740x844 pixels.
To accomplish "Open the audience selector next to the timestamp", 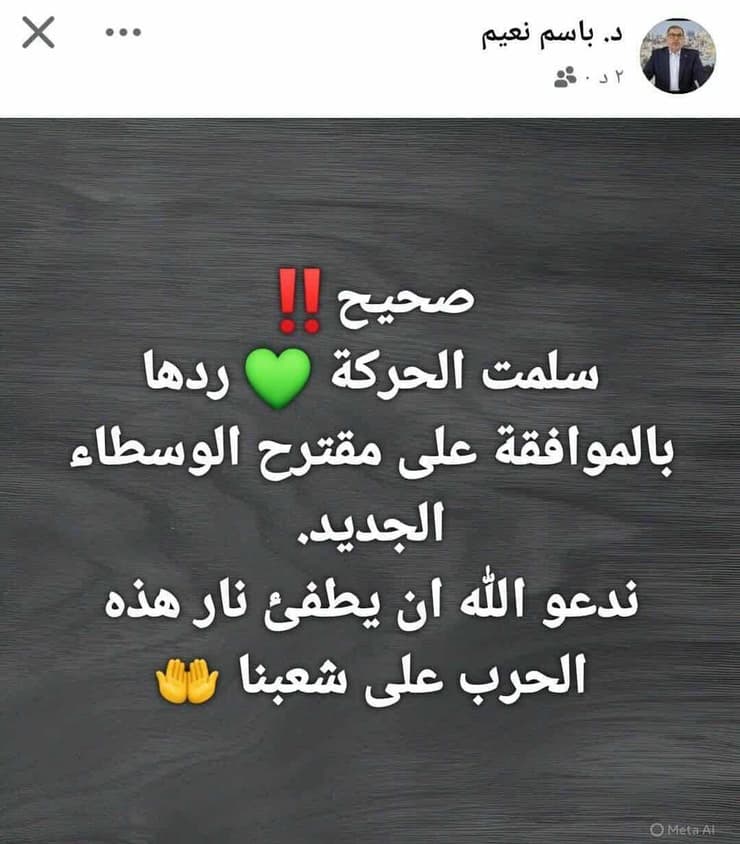I will pos(566,74).
